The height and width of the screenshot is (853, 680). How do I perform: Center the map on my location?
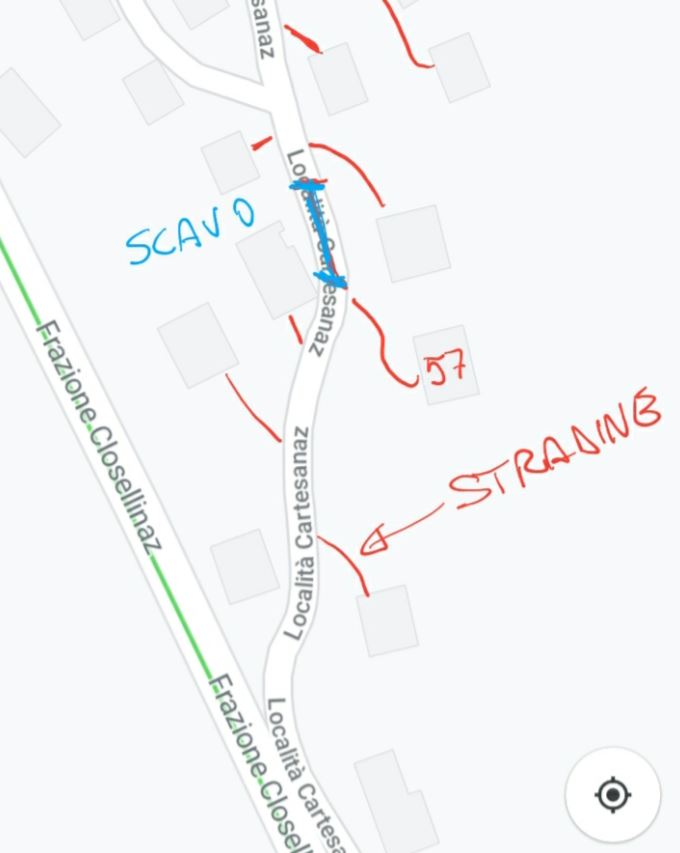613,795
